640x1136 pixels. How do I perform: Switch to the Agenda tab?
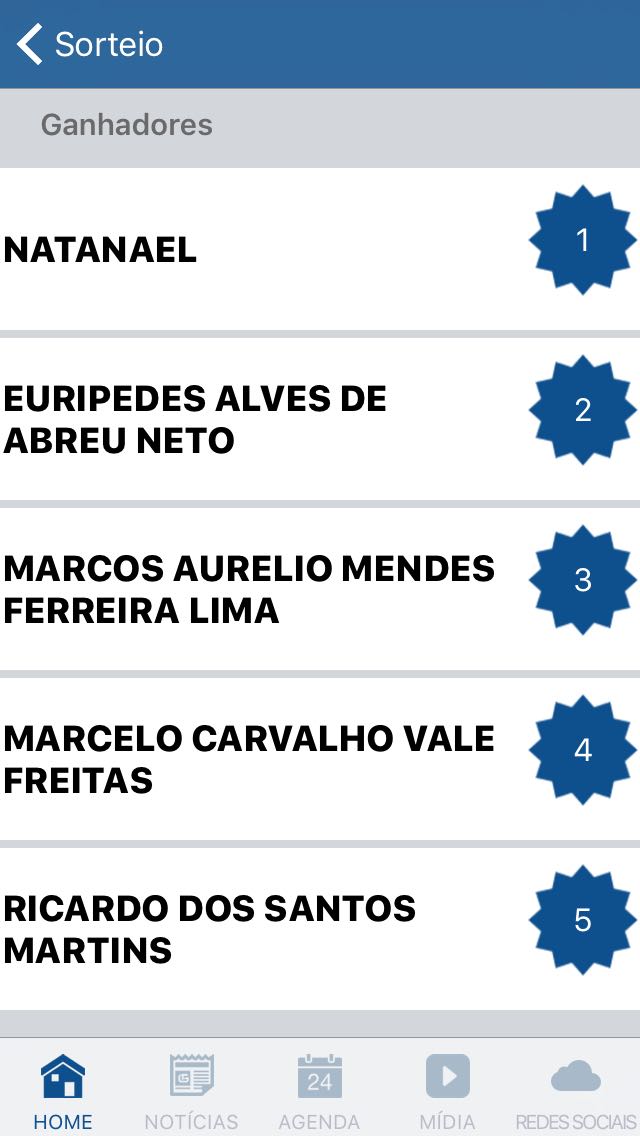pyautogui.click(x=319, y=1090)
